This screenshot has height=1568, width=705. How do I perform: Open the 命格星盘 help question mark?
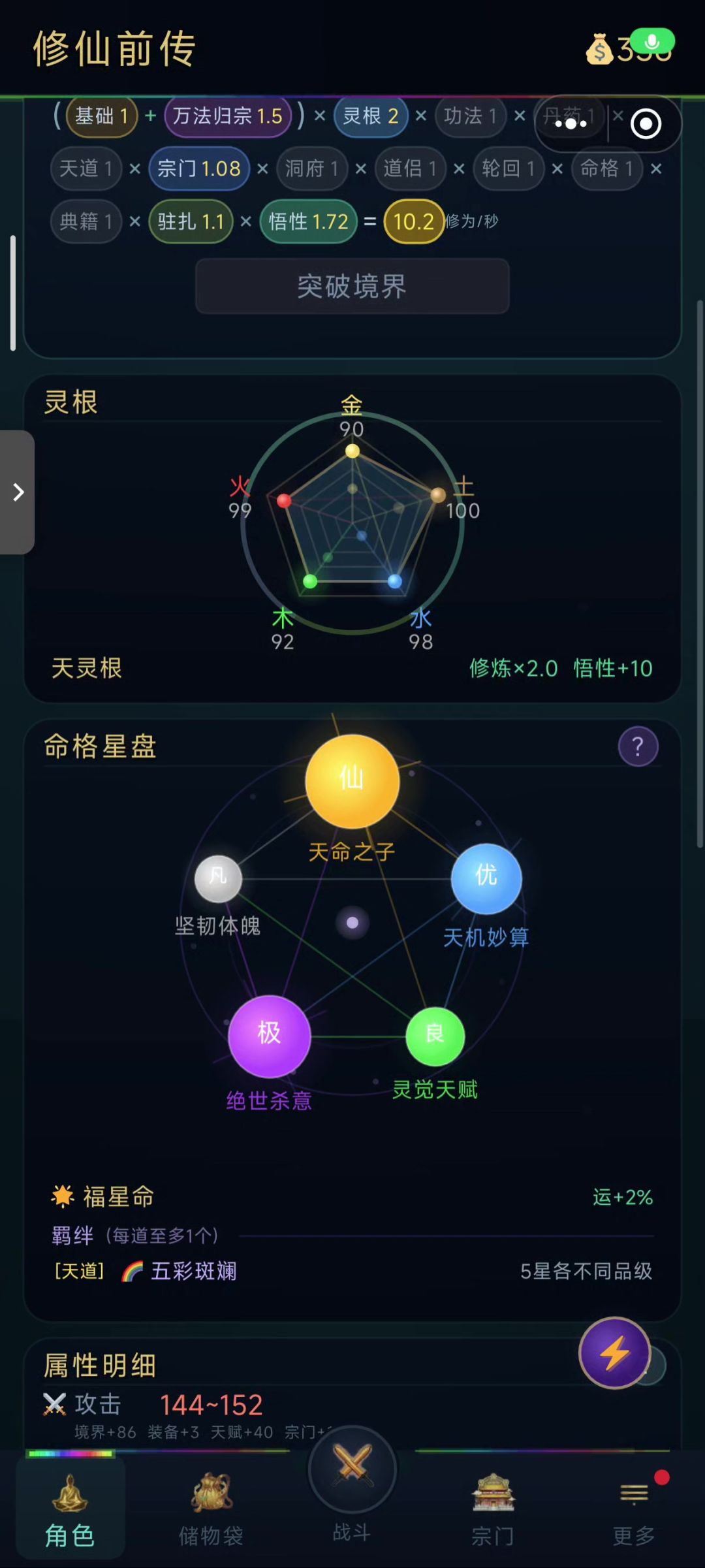click(638, 746)
